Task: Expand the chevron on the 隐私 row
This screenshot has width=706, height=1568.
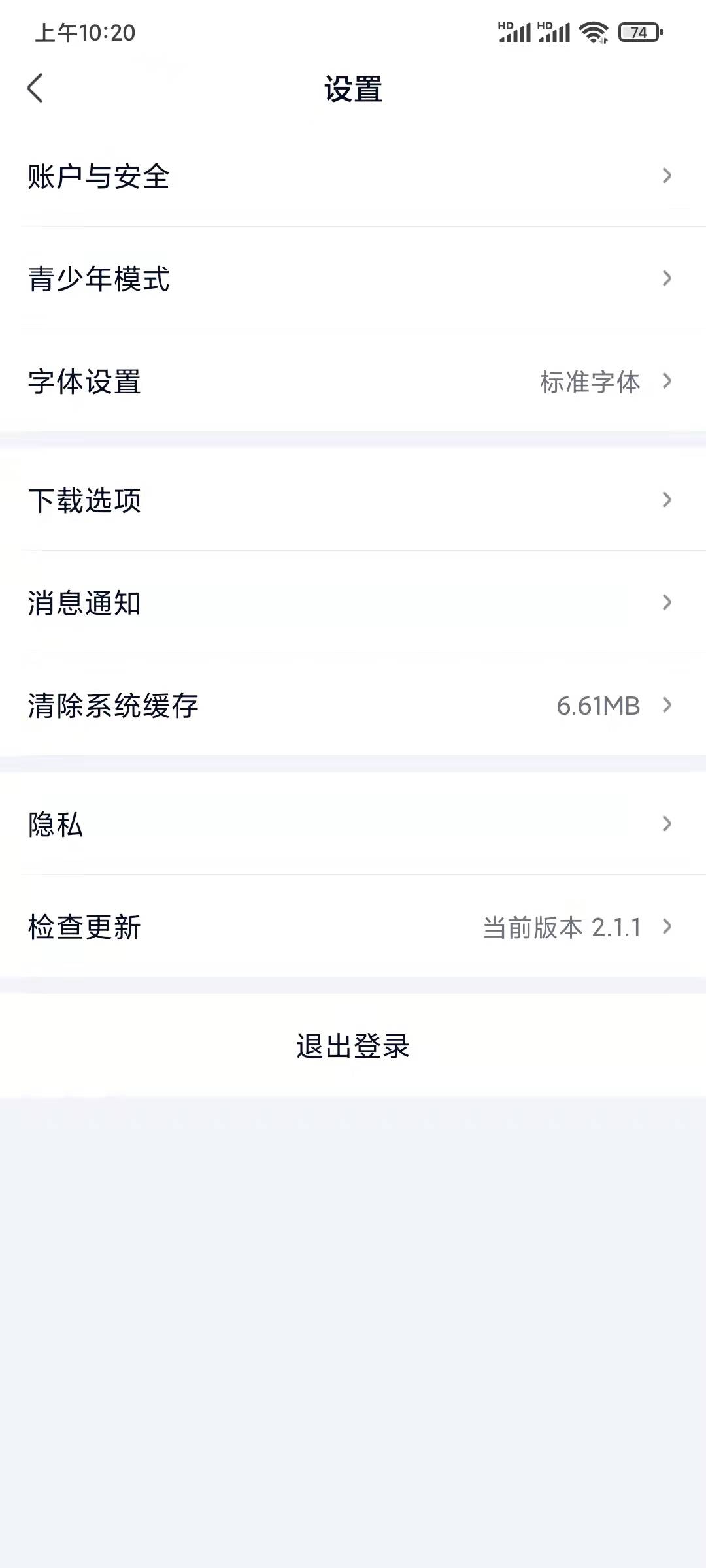Action: [x=666, y=825]
